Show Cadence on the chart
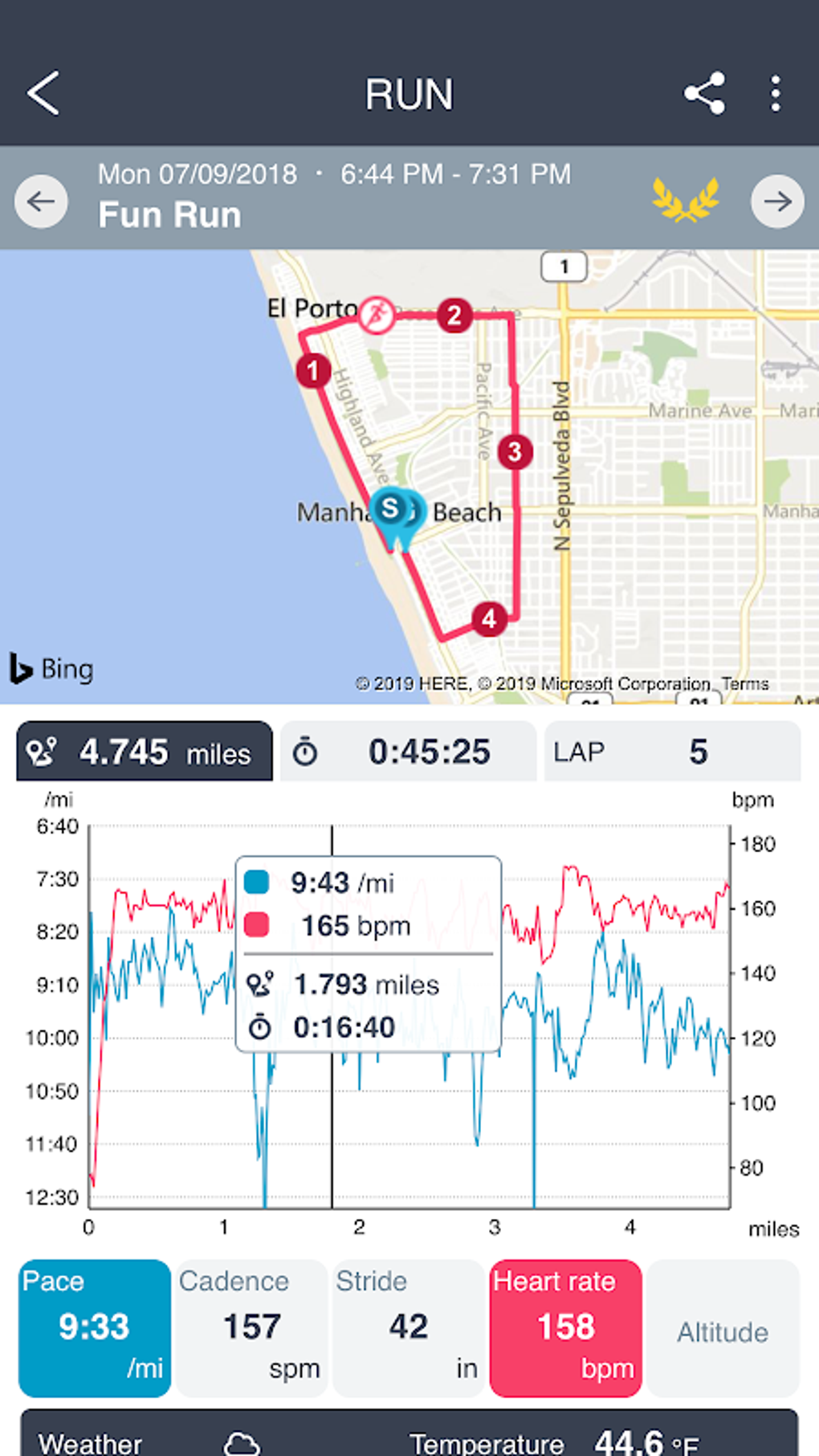 point(251,1328)
